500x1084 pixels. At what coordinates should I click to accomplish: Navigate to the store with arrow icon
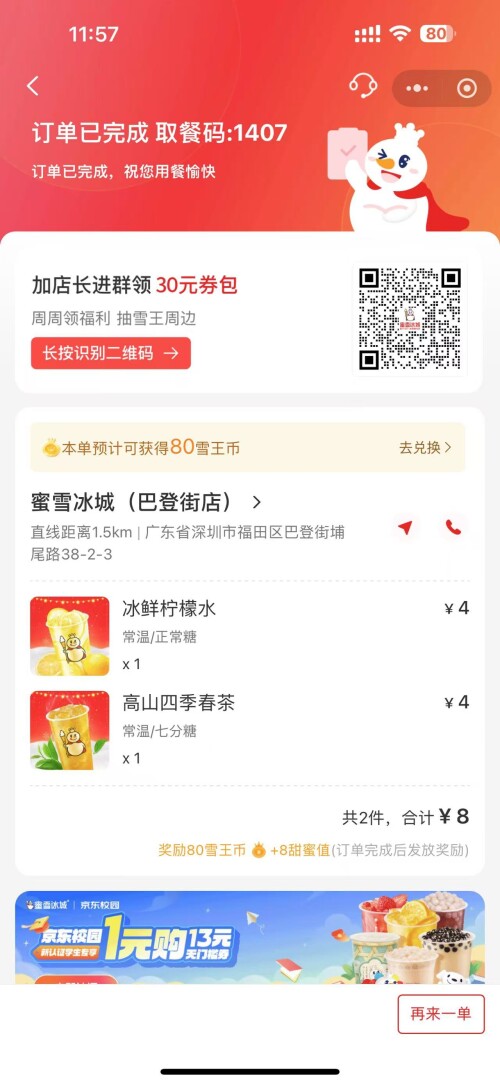(x=406, y=528)
